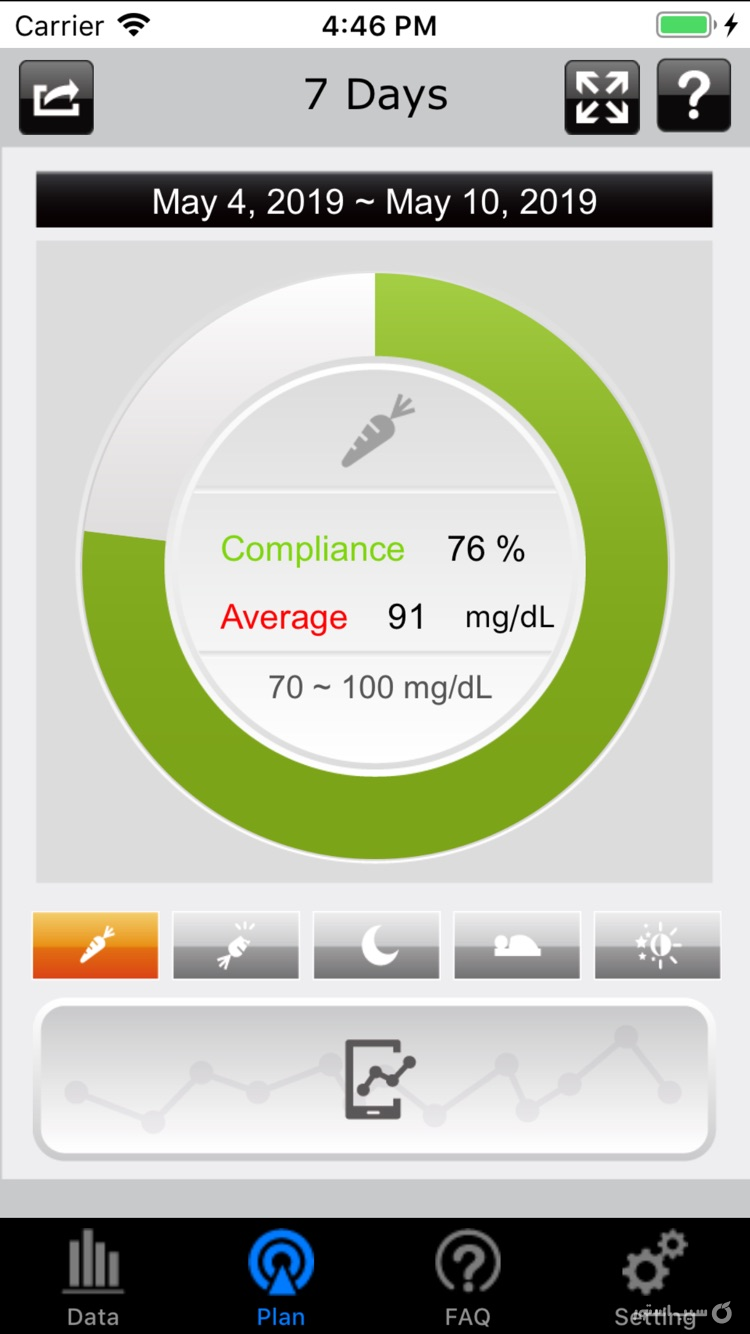Viewport: 750px width, 1334px height.
Task: Toggle the after-meal eaten carrot filter
Action: [235, 944]
